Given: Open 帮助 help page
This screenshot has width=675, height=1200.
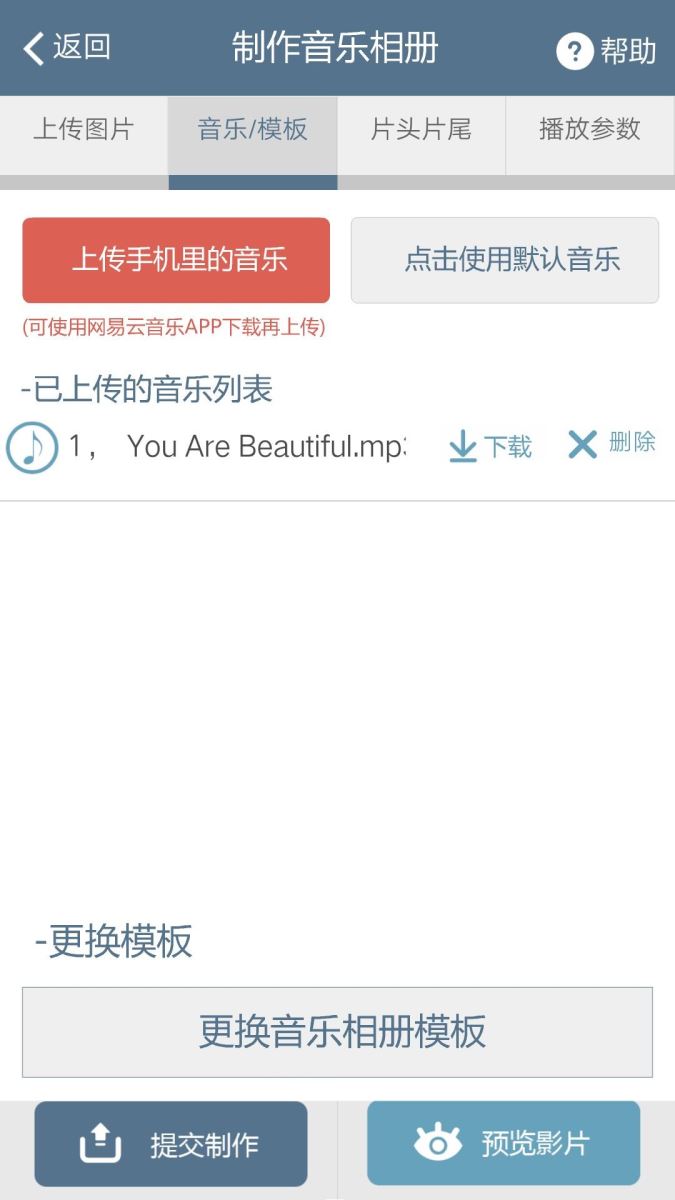Looking at the screenshot, I should pos(606,50).
